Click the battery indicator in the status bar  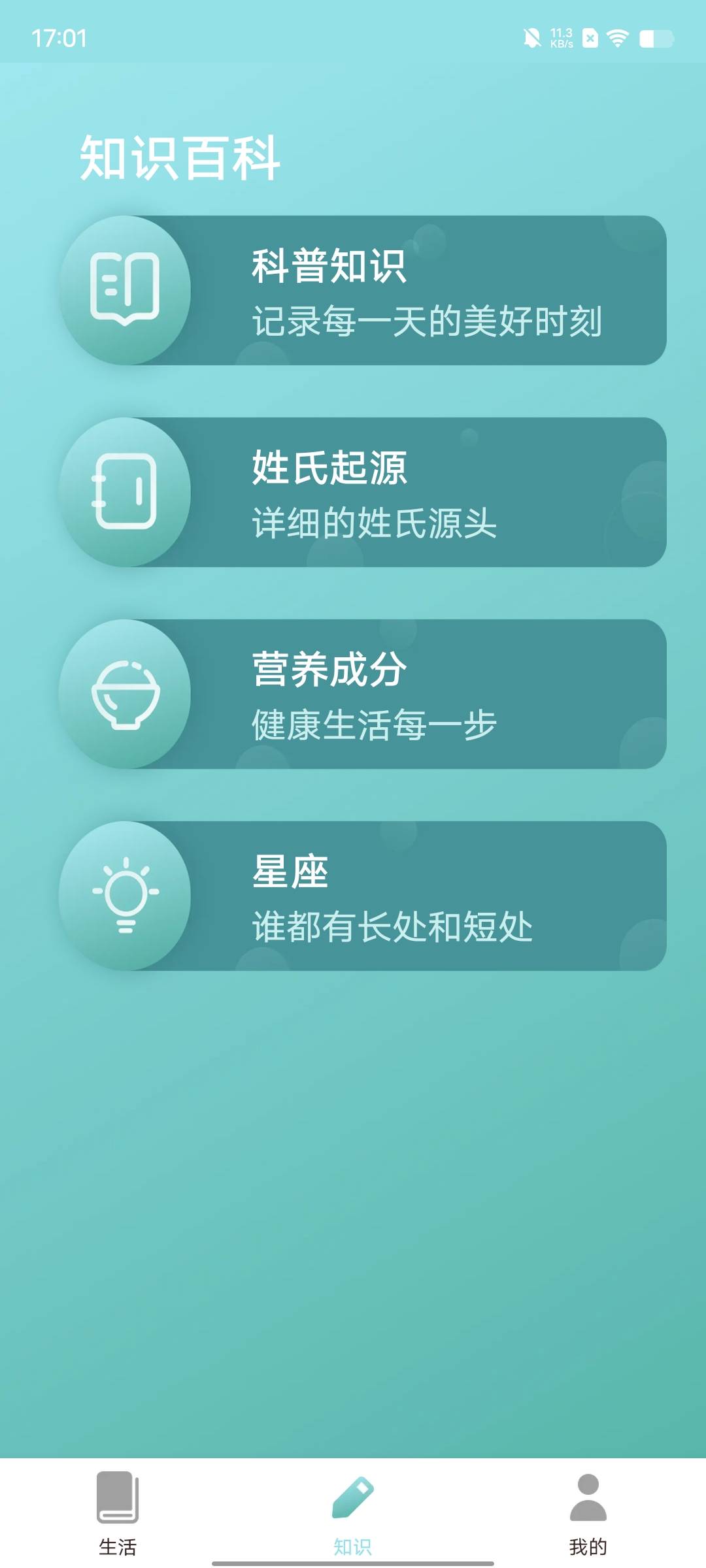coord(657,38)
